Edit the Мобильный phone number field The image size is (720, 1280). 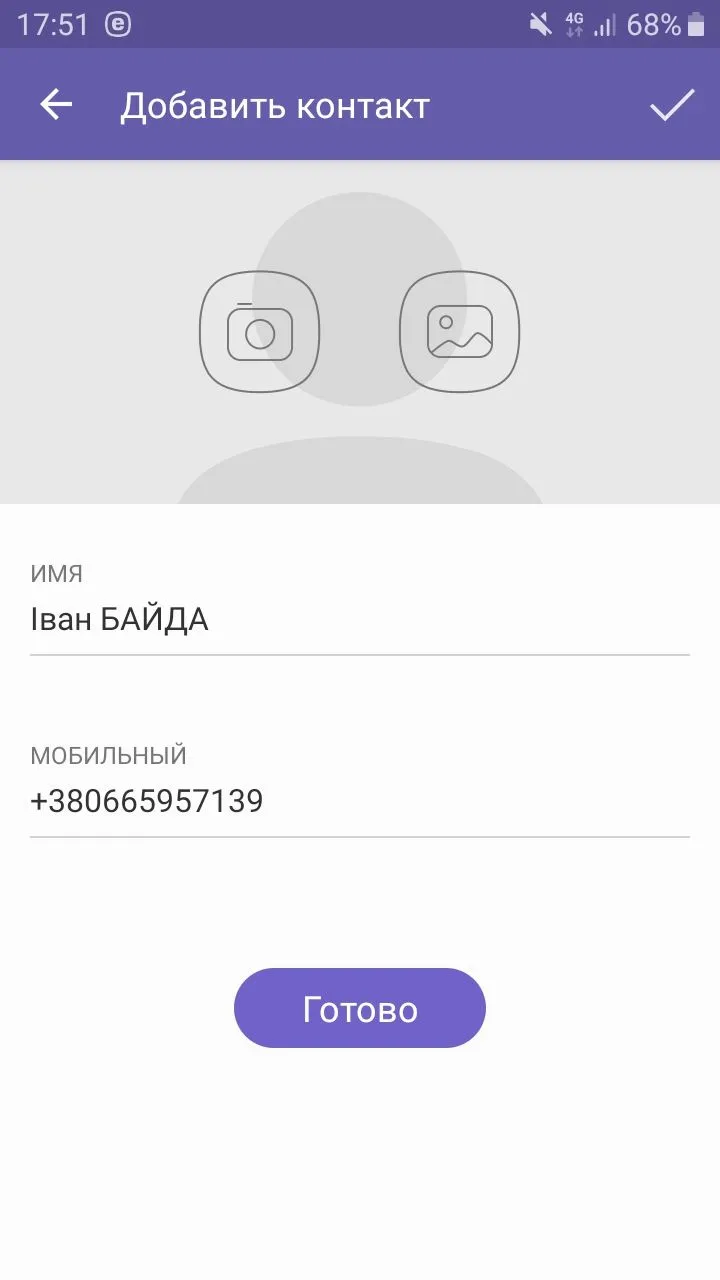click(360, 802)
